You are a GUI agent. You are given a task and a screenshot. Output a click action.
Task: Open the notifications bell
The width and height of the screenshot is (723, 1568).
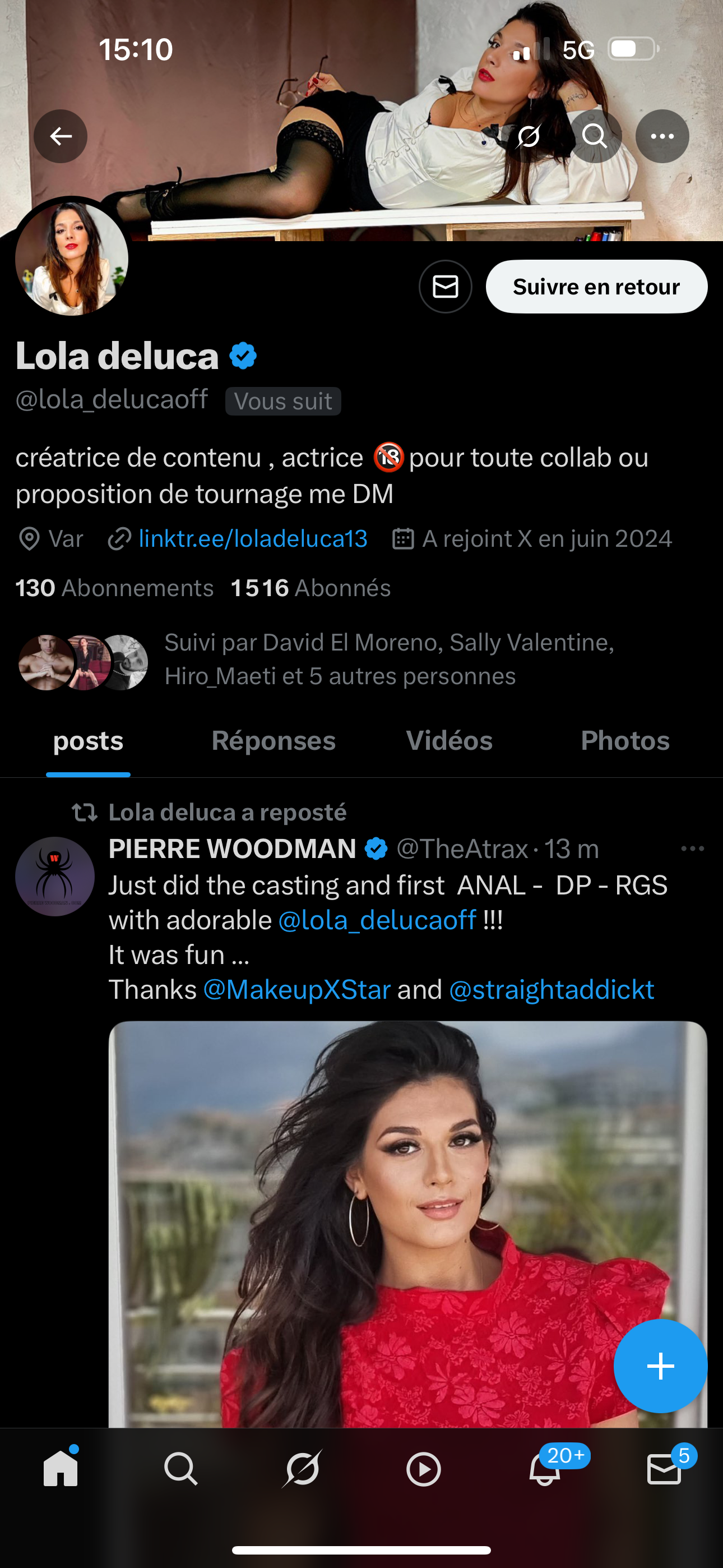point(544,1469)
